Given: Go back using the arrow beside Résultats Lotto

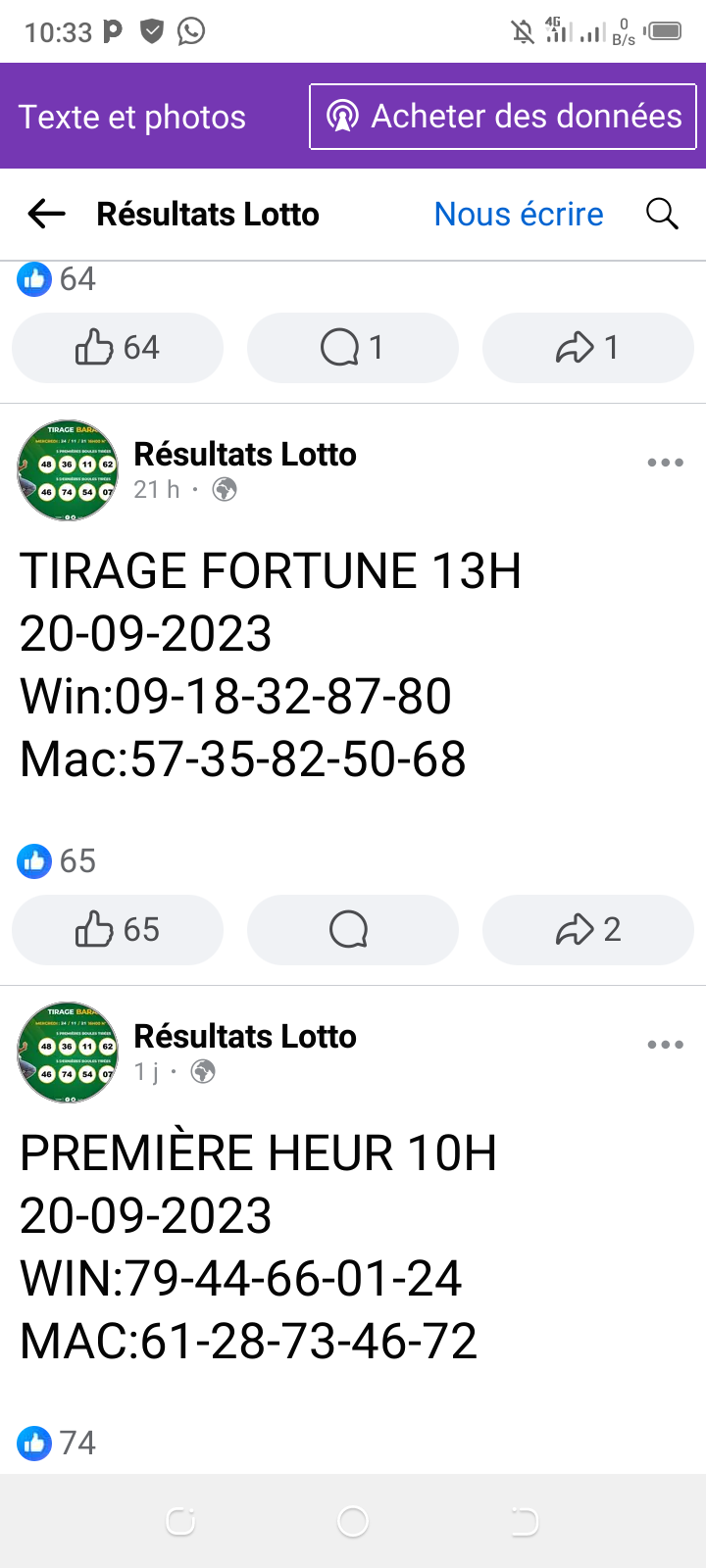Looking at the screenshot, I should (46, 214).
